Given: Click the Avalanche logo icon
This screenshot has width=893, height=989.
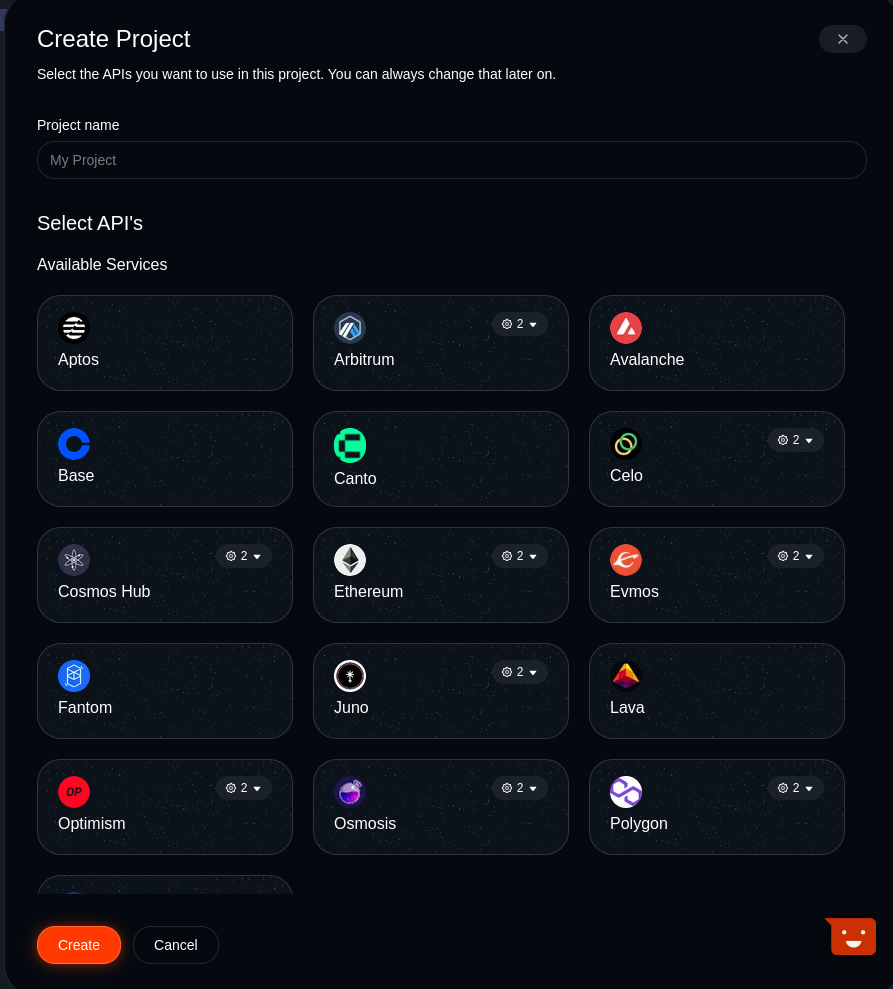Looking at the screenshot, I should 626,328.
